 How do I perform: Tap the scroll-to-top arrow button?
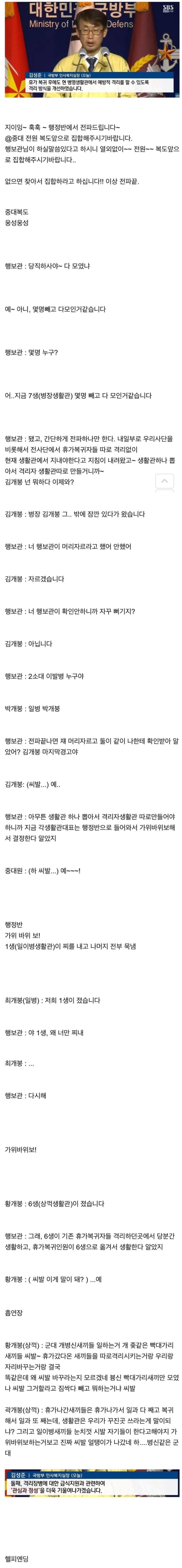164,481
